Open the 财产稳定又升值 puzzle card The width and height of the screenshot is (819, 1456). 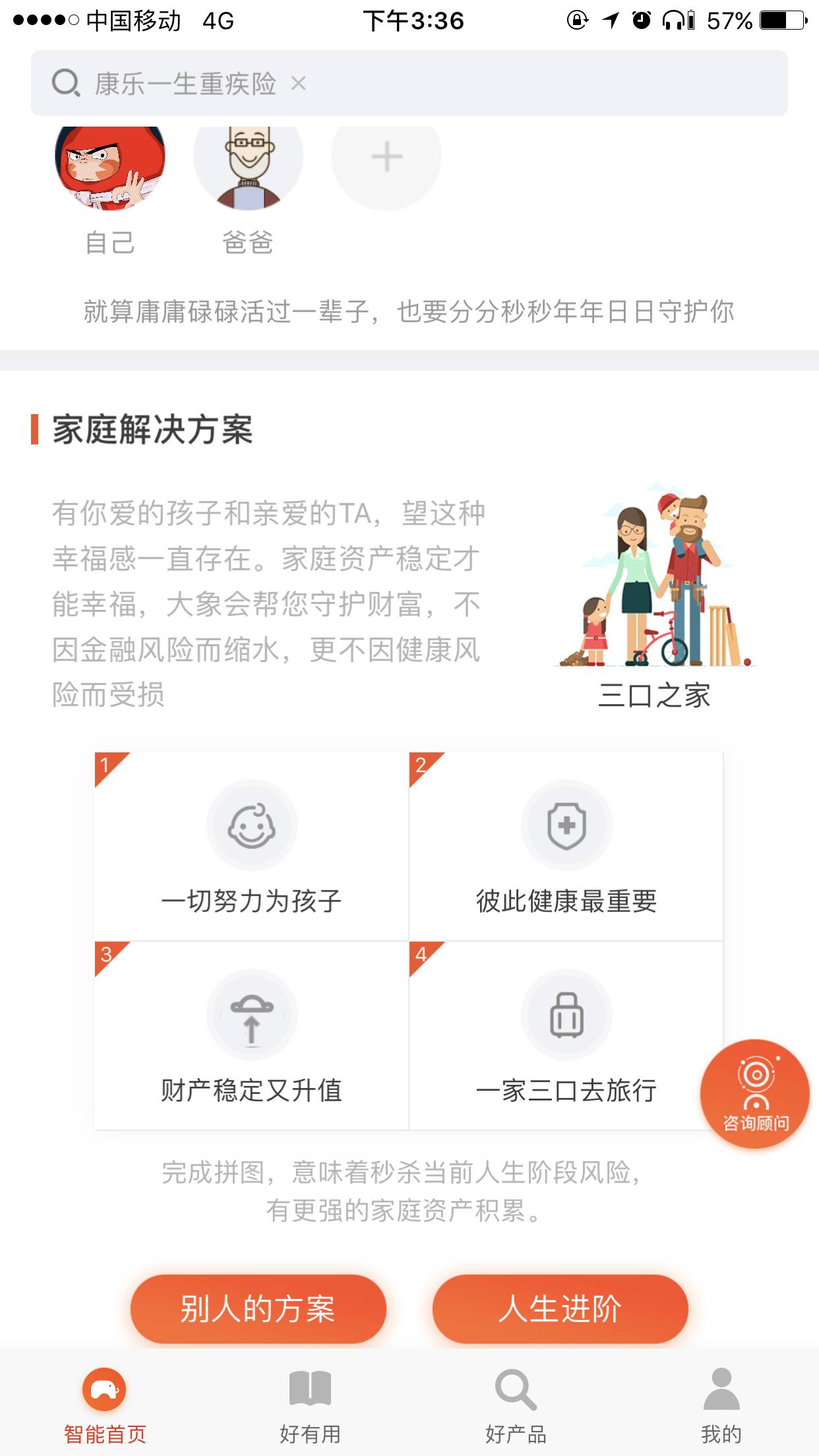tap(251, 1036)
